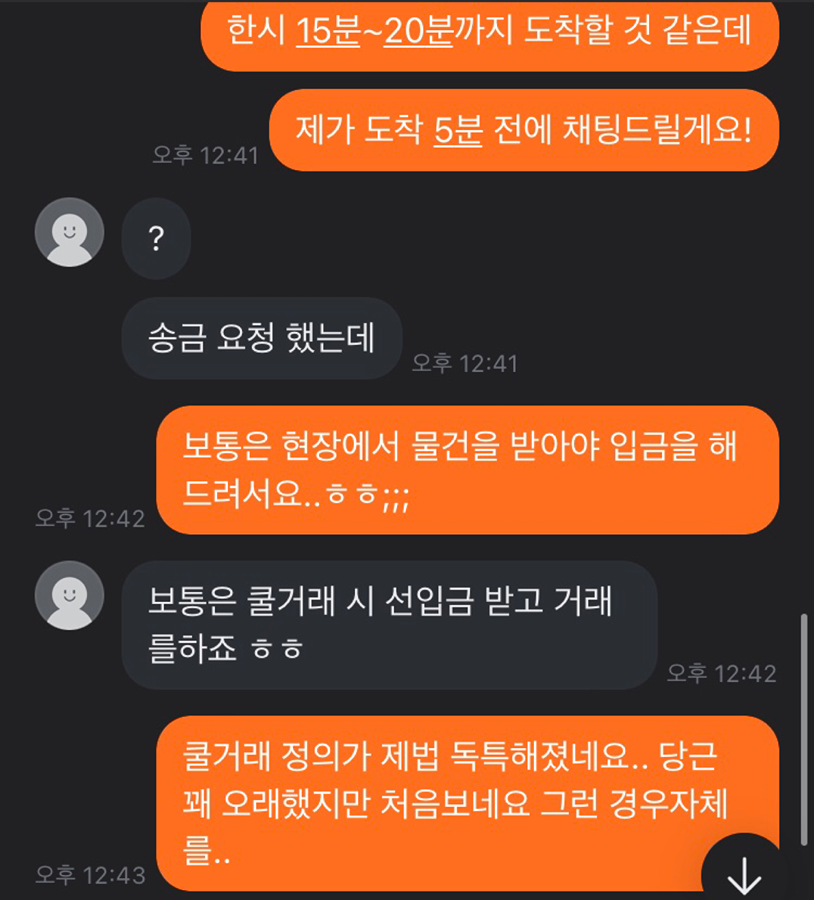Open the underlined "5분" link
Screen dimensions: 814x900
458,130
